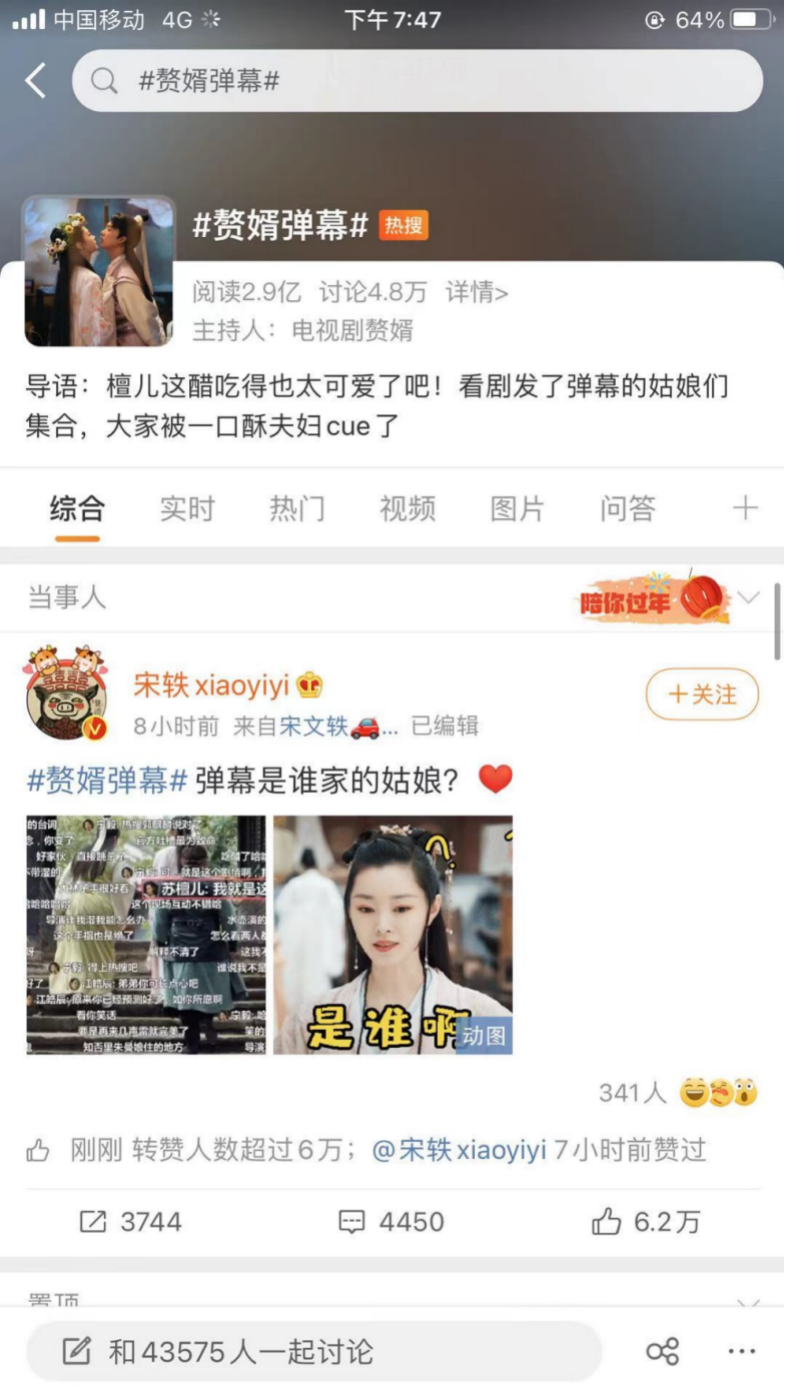Open topic 详情> details link

pos(477,292)
